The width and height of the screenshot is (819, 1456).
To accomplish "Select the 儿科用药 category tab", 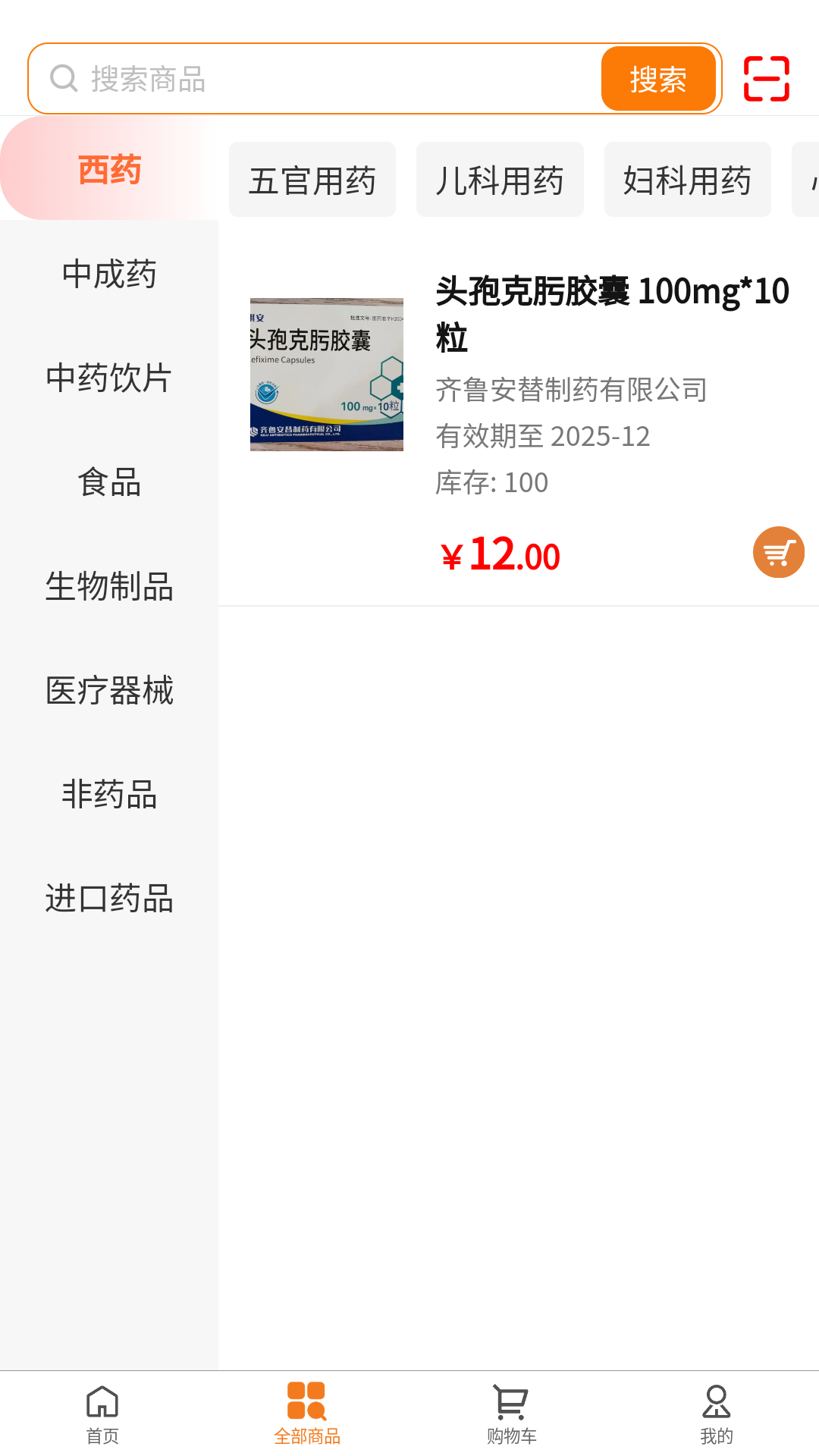I will pos(500,179).
